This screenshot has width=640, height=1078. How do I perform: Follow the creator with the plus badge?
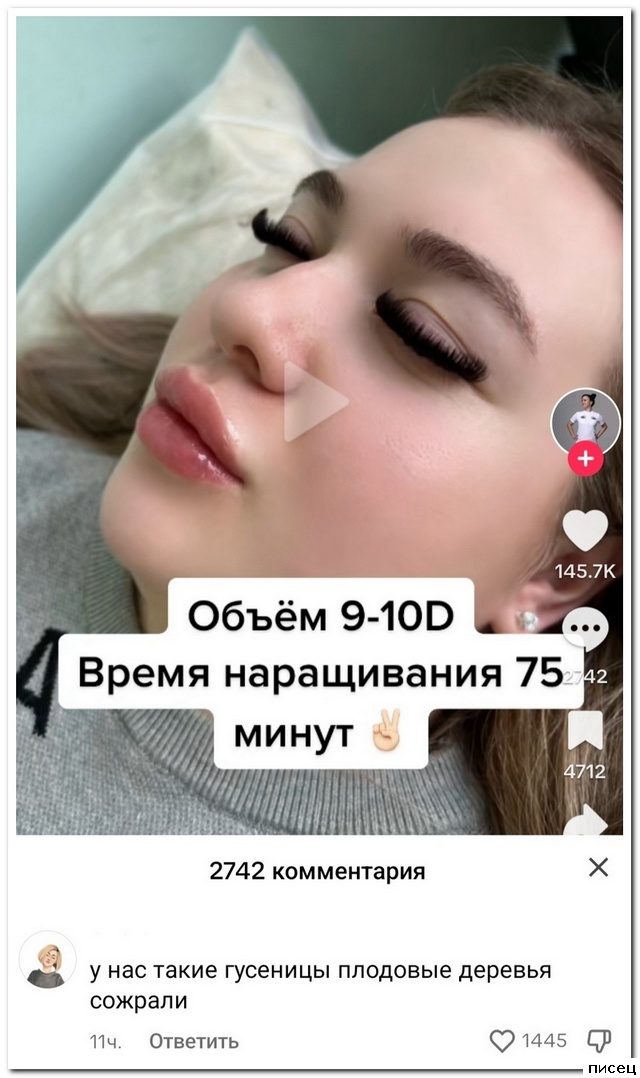pyautogui.click(x=586, y=460)
